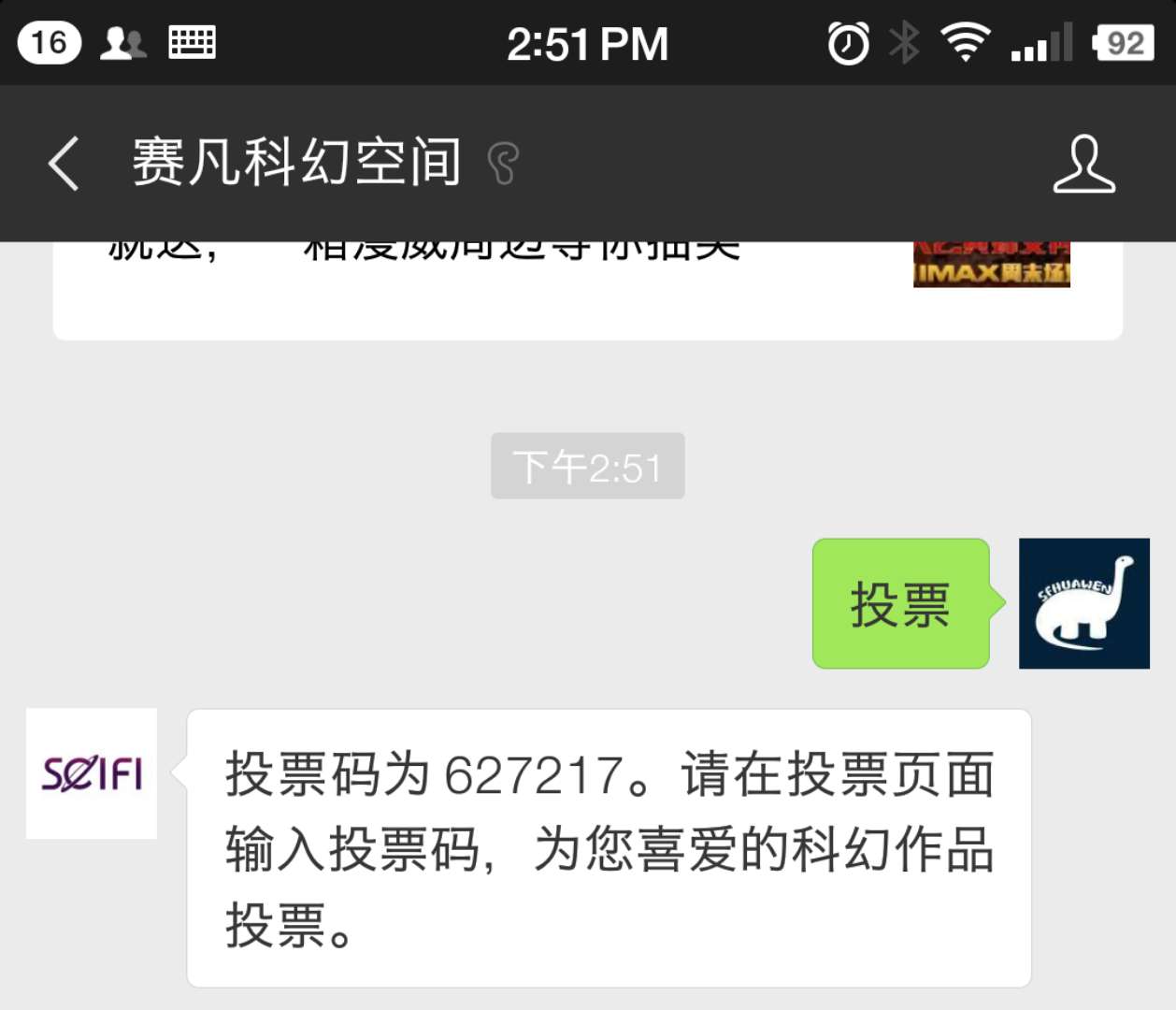Tap my dinosaur avatar
This screenshot has width=1176, height=1010.
1083,603
